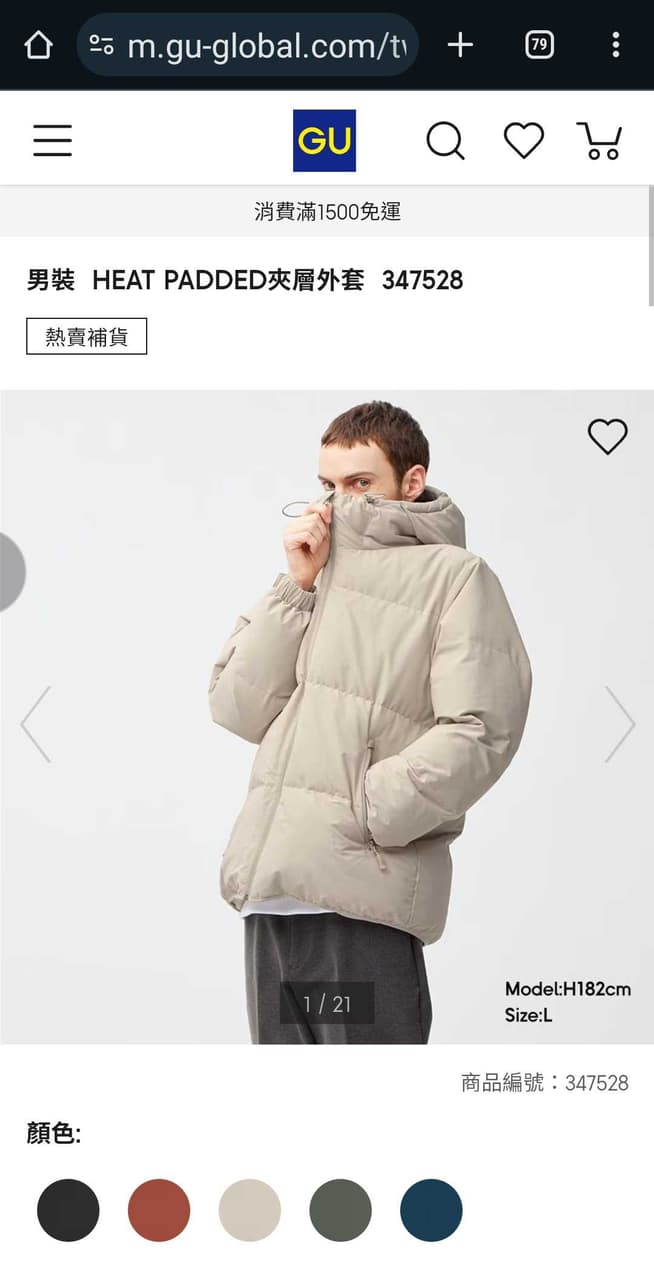
Task: Pick the olive green color swatch
Action: point(340,1210)
